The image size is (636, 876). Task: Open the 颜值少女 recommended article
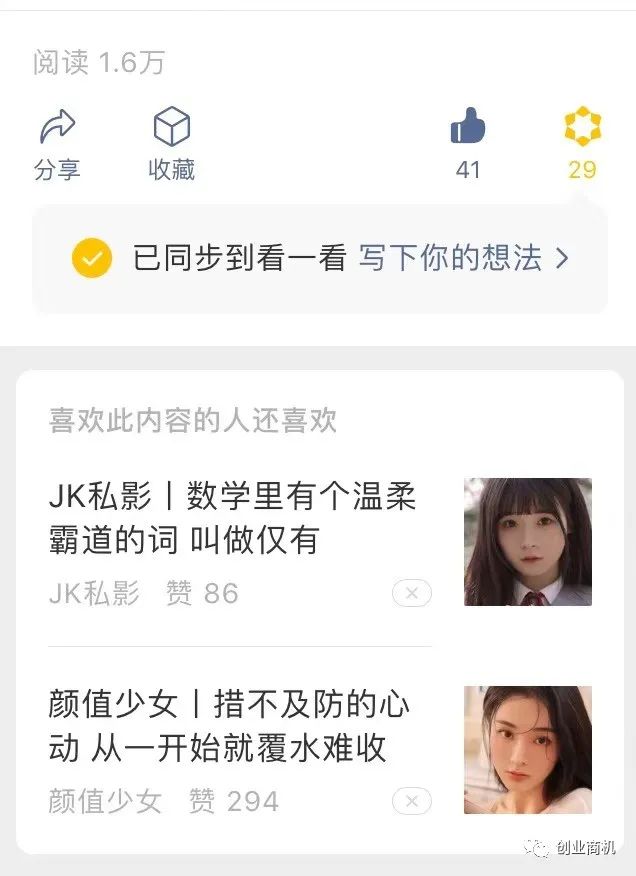point(230,726)
